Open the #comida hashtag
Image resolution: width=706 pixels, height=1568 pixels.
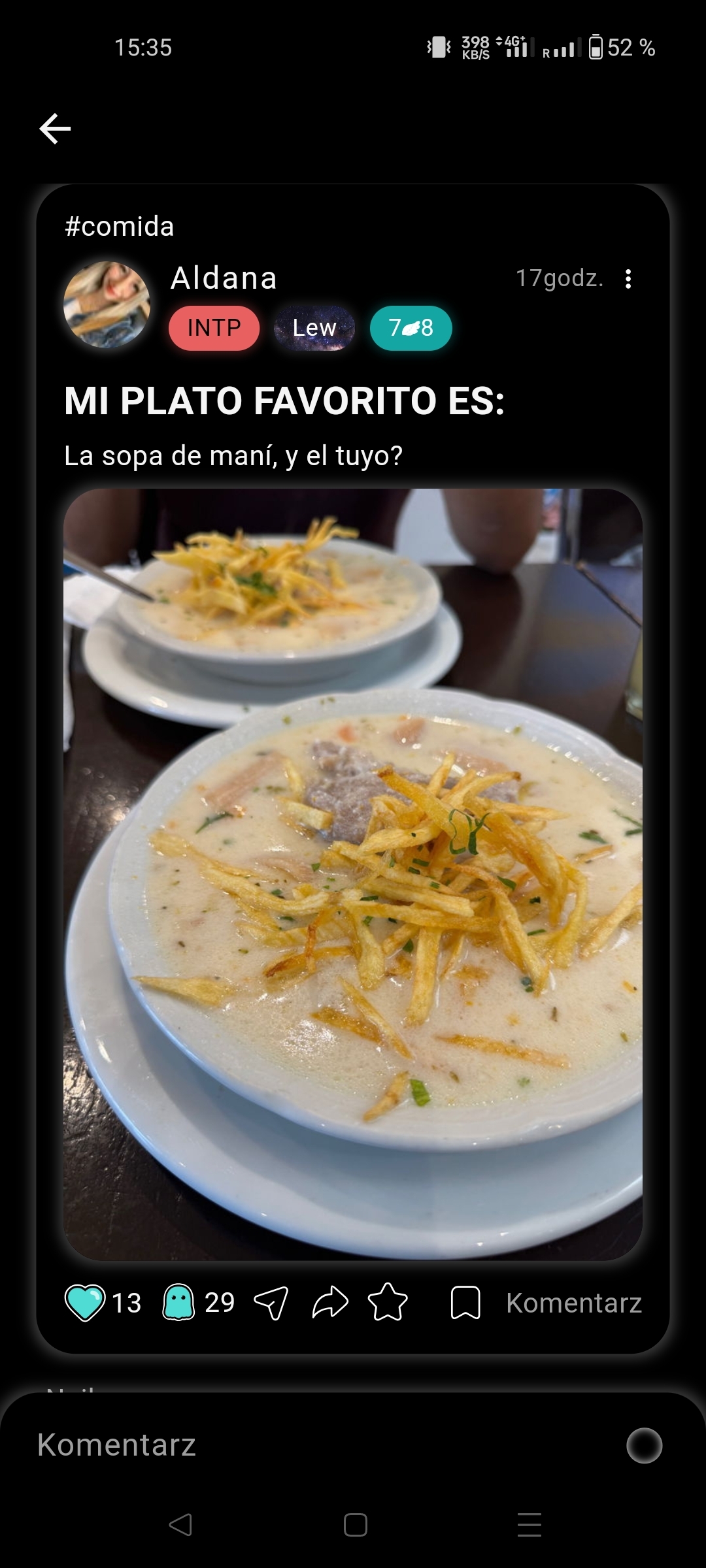pos(120,226)
